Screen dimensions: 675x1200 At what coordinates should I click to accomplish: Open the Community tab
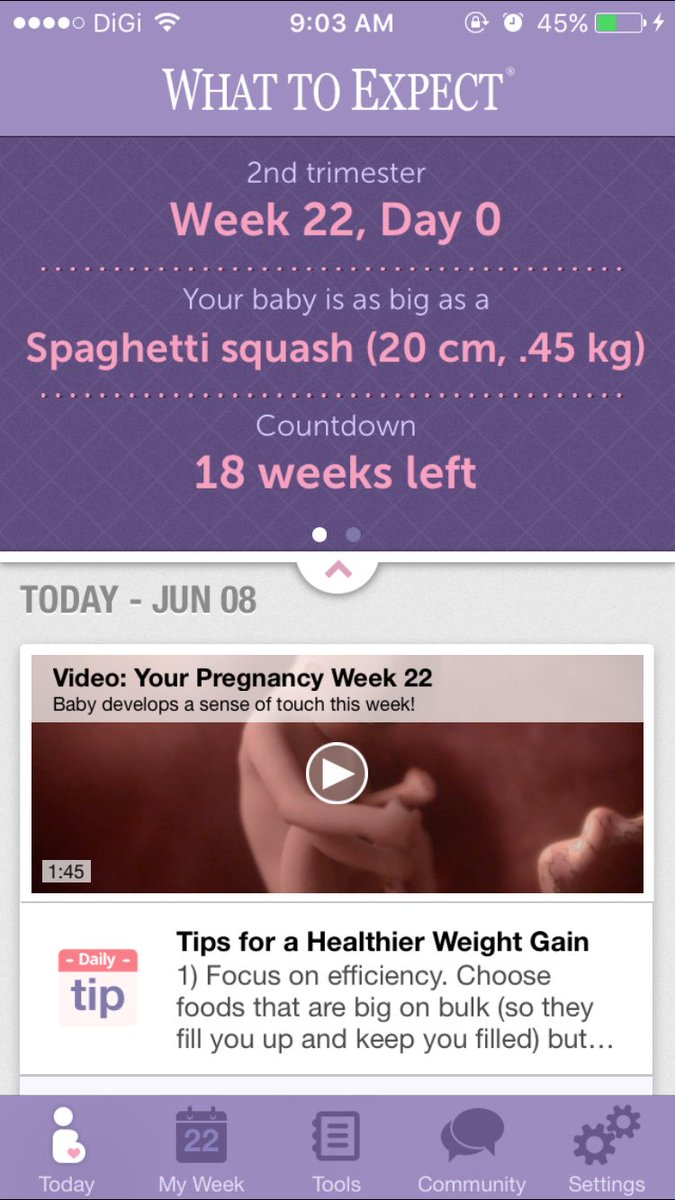[472, 1148]
